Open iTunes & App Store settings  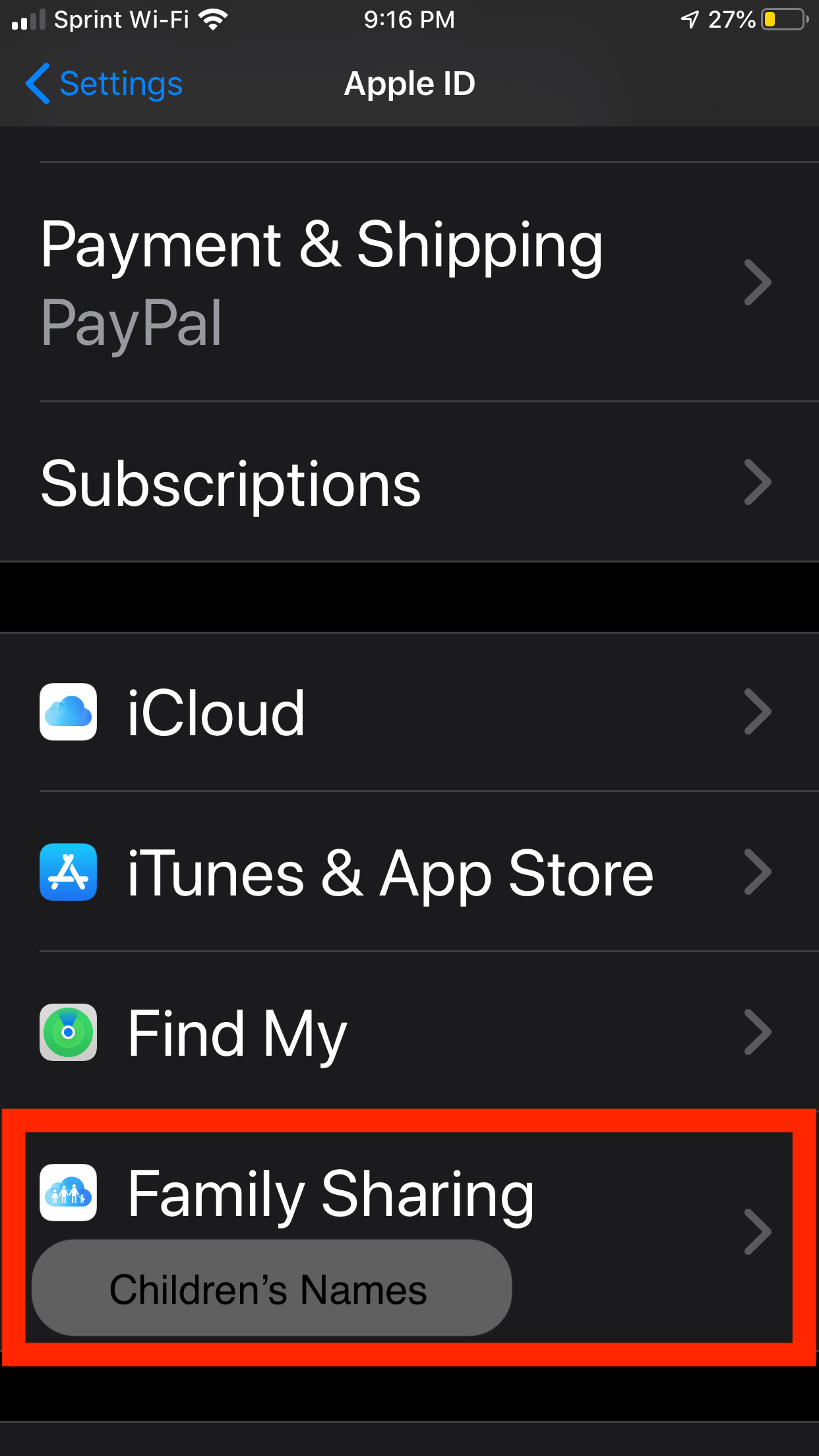point(409,872)
